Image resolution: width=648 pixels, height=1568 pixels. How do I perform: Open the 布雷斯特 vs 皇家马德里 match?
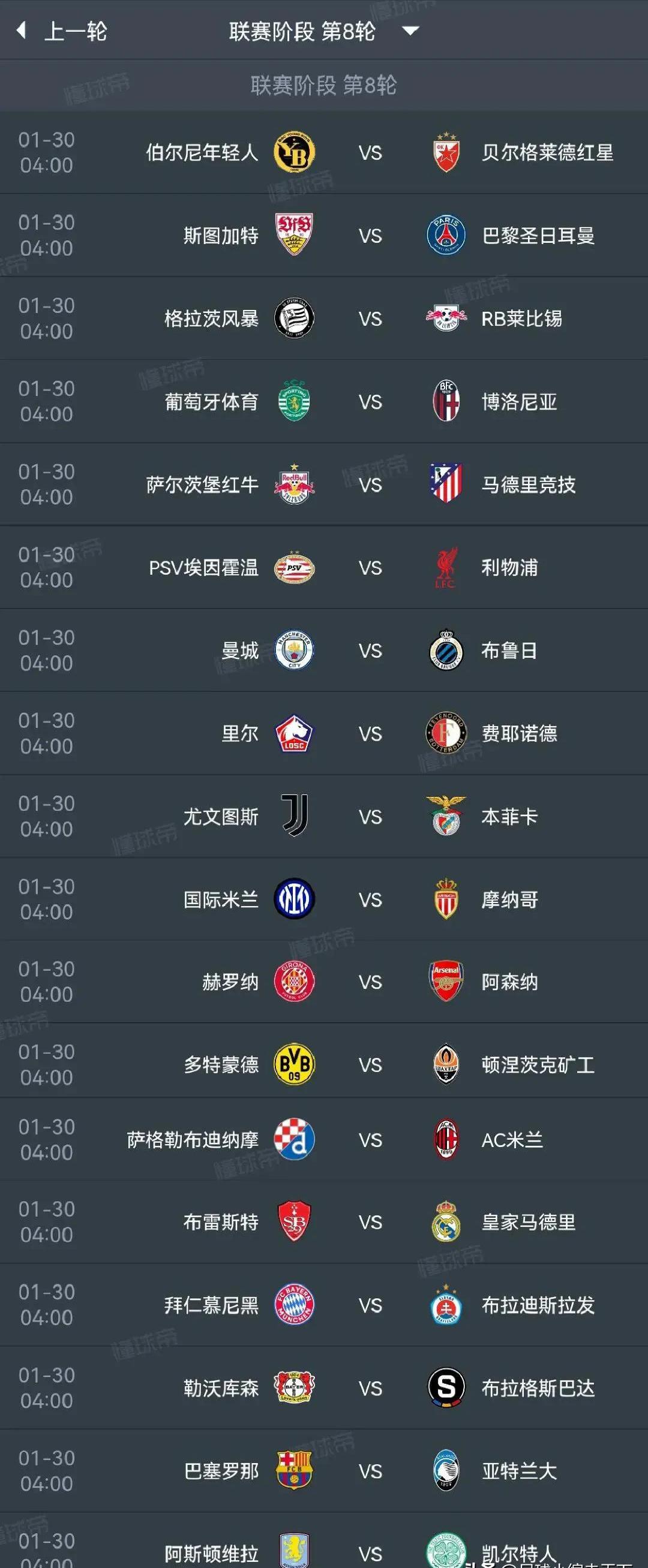370,1222
